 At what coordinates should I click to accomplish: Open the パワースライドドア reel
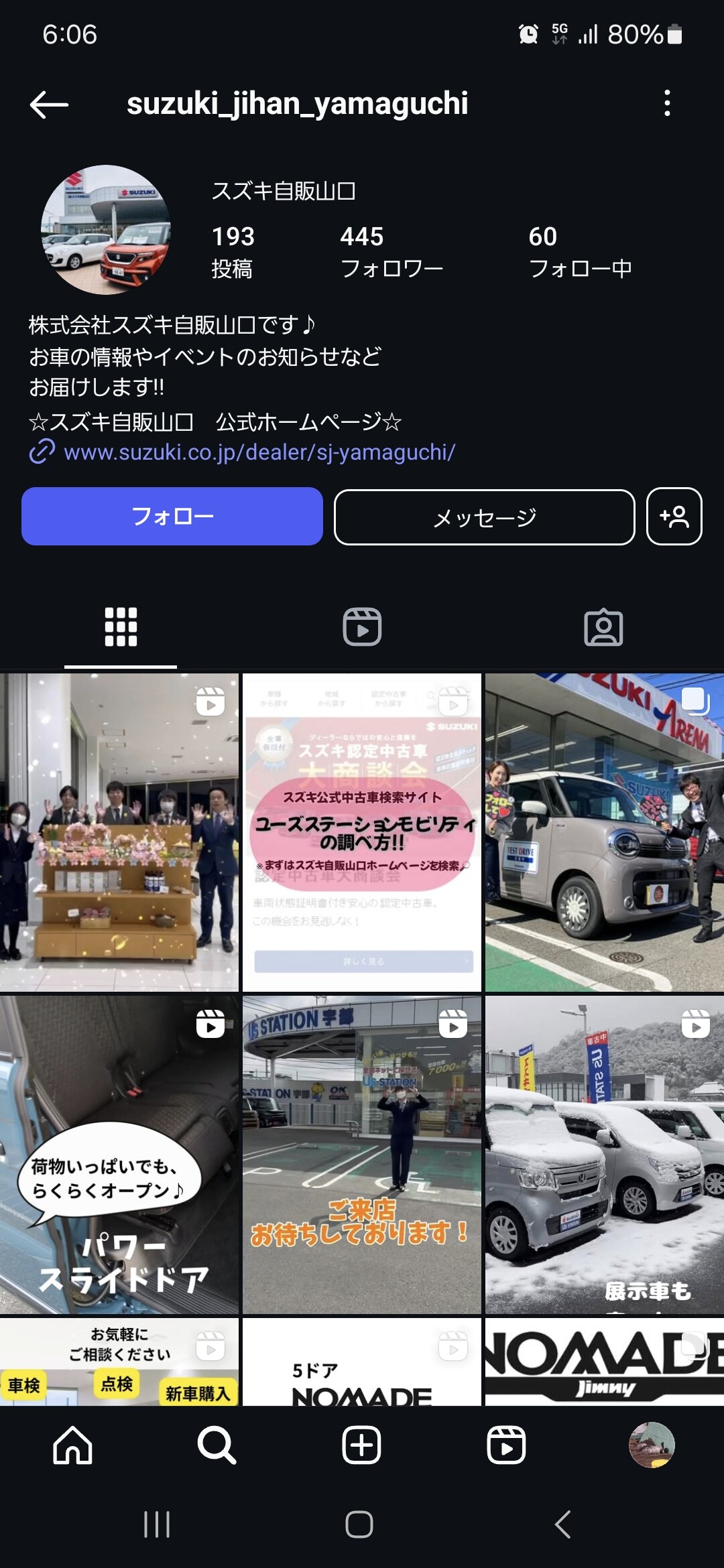119,1154
